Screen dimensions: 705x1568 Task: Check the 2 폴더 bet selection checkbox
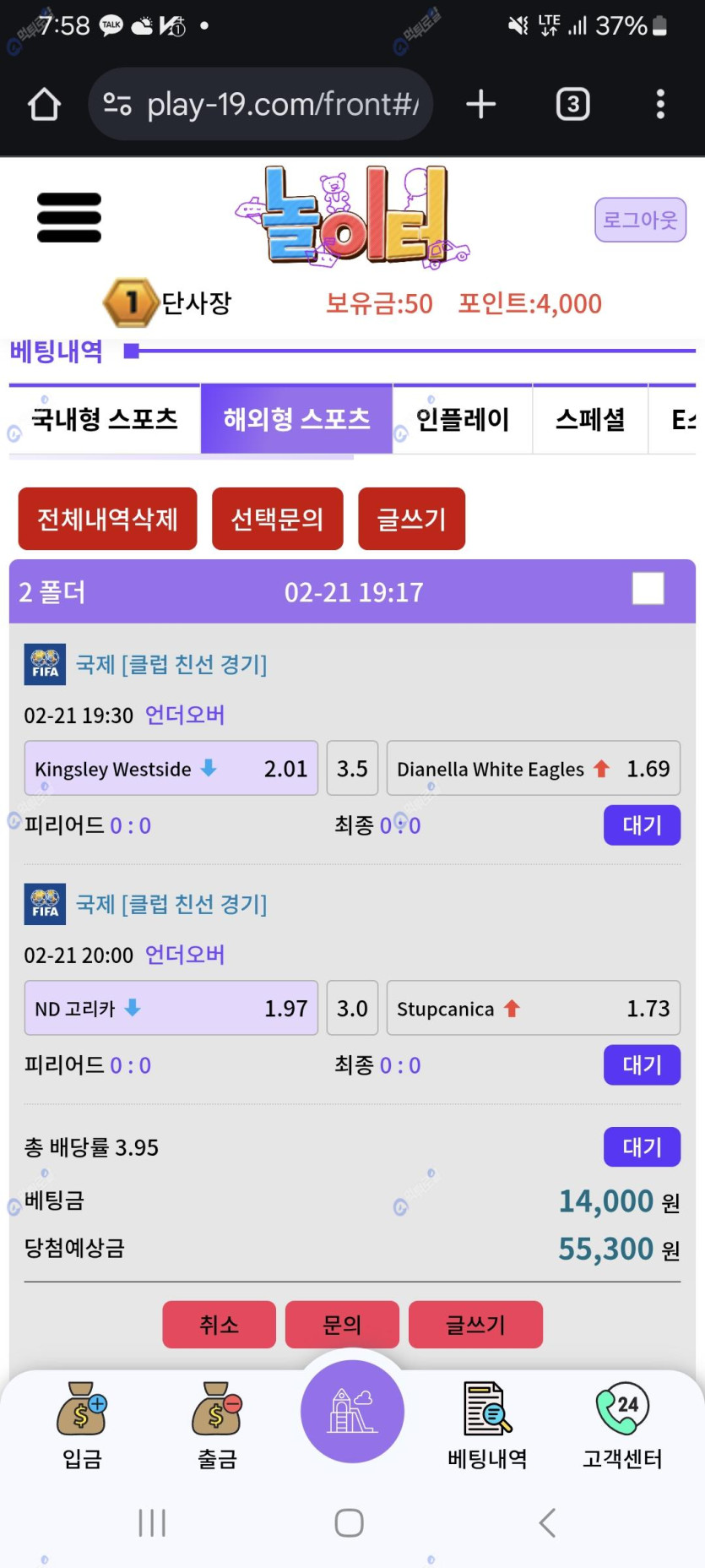[x=648, y=589]
